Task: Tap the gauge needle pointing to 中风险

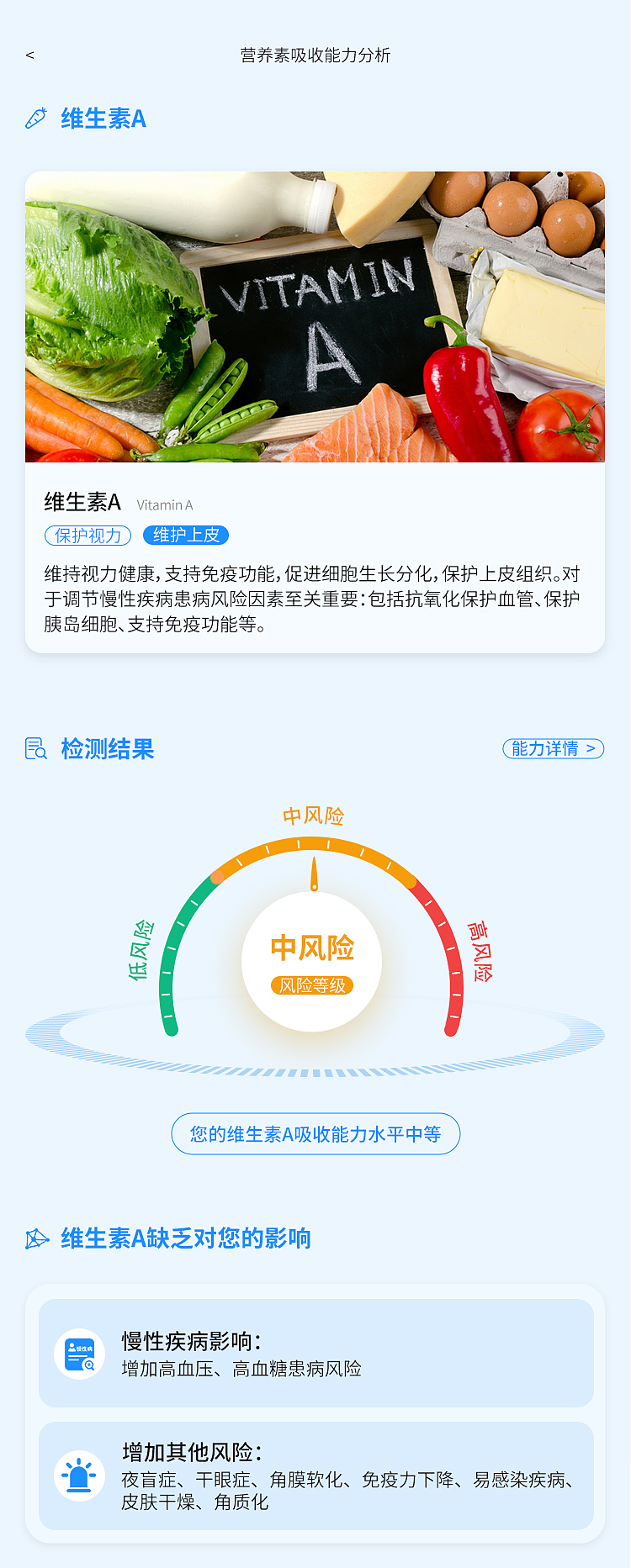Action: [314, 874]
